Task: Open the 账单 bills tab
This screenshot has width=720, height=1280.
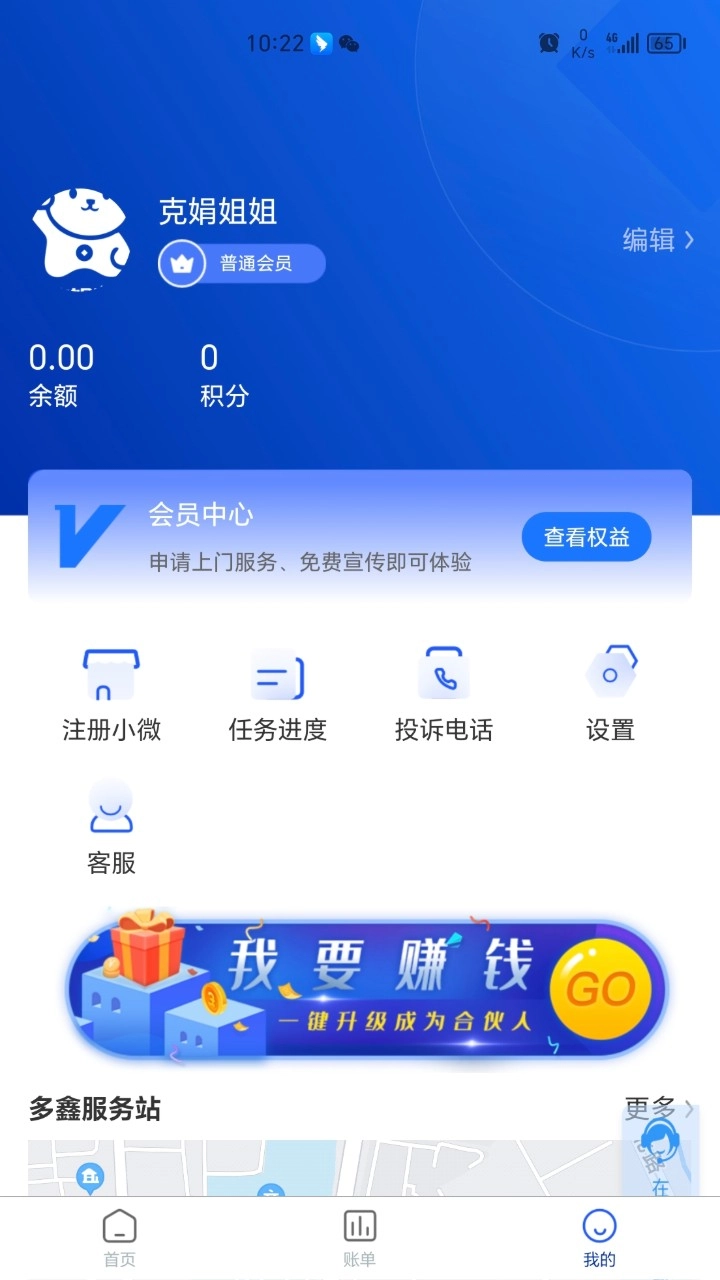Action: pos(359,1235)
